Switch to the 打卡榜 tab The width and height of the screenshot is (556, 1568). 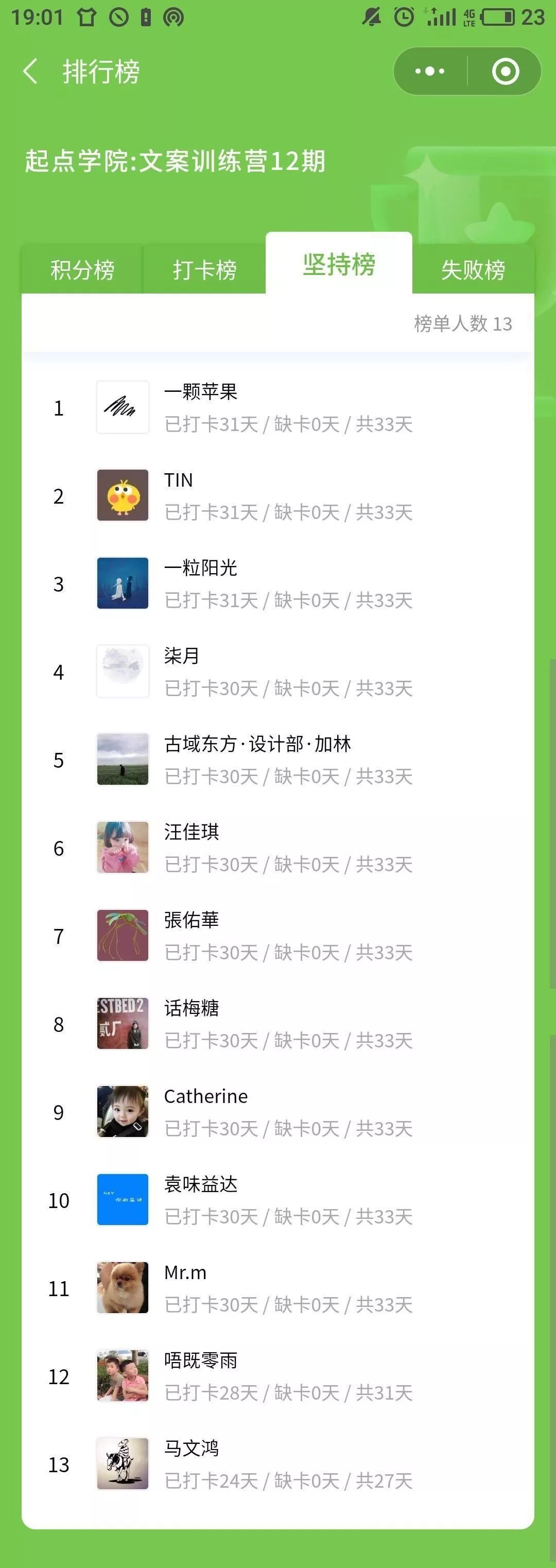point(204,270)
